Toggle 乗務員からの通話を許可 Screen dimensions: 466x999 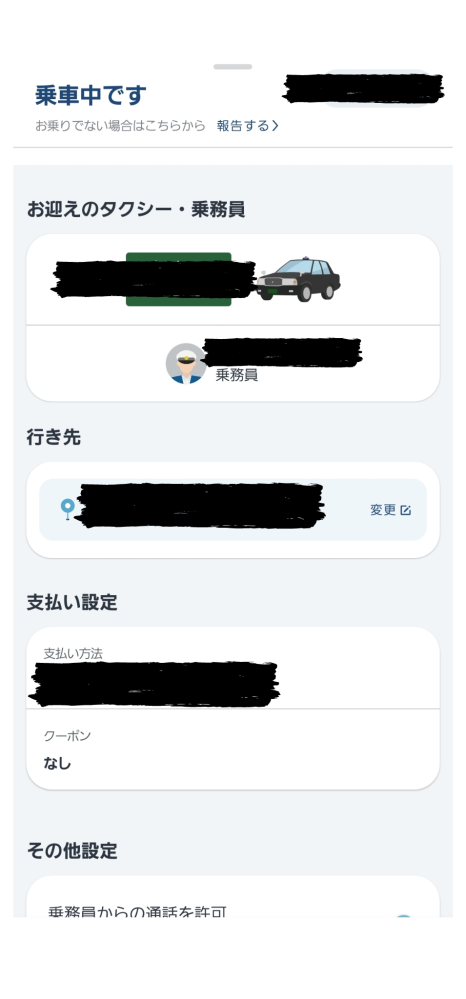403,917
